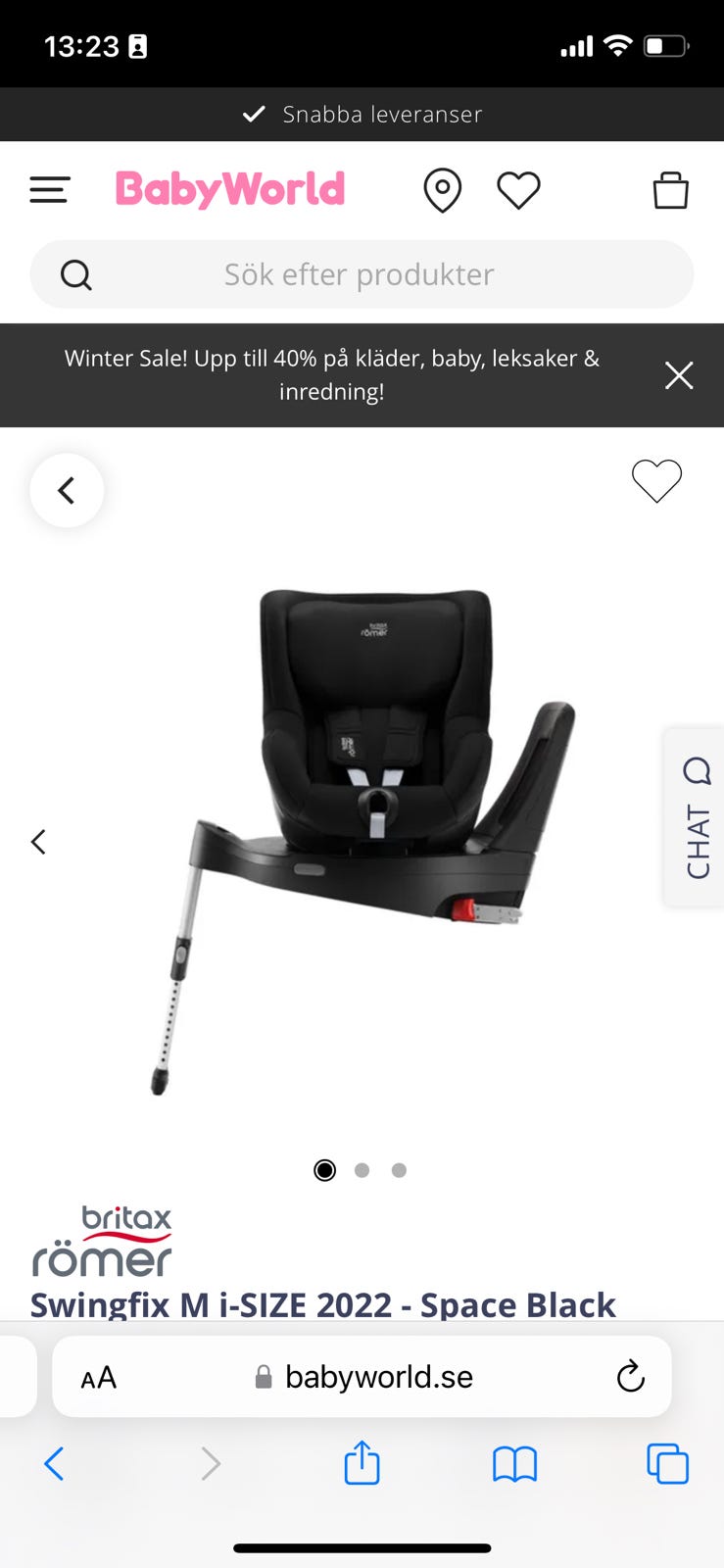724x1568 pixels.
Task: Open Safari bookmarks
Action: click(x=514, y=1464)
